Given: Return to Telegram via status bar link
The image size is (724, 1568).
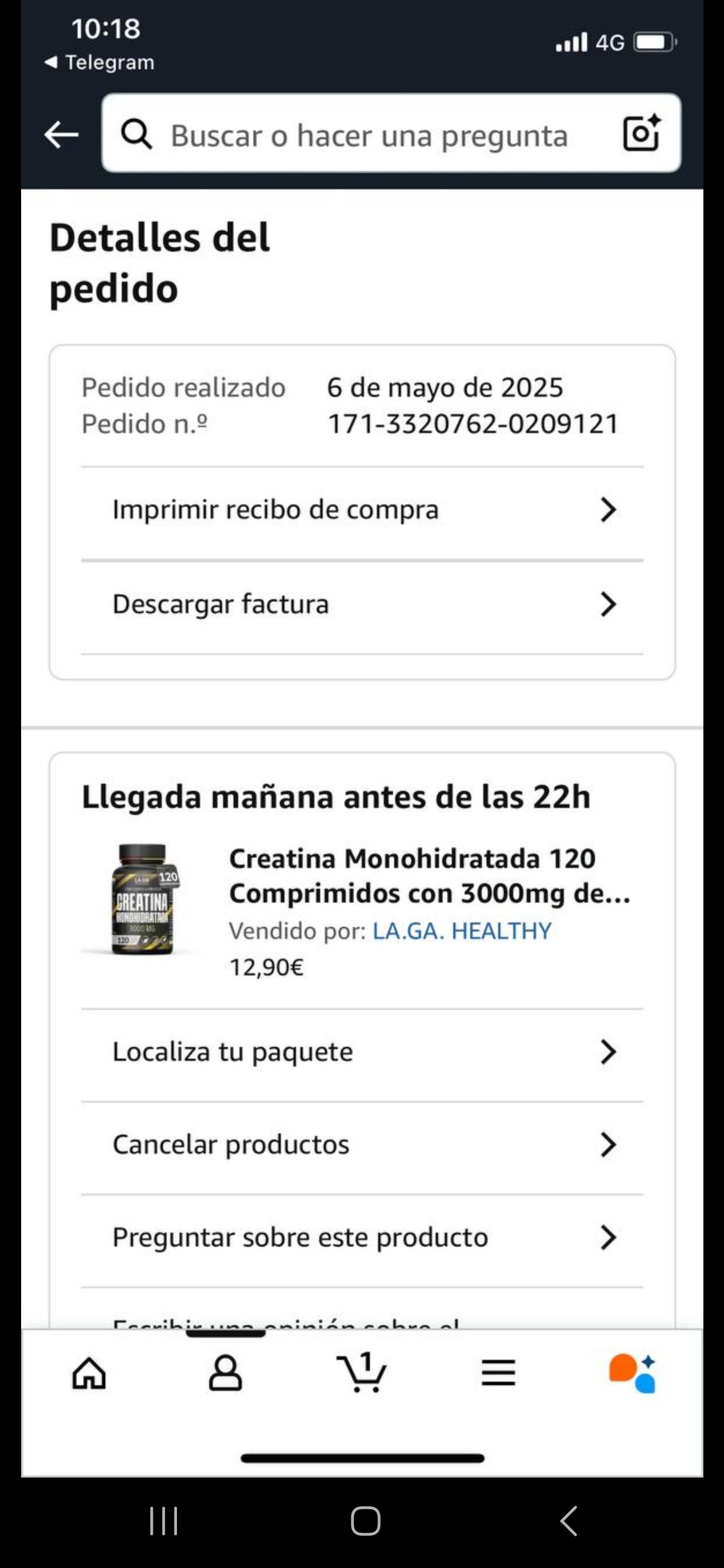Looking at the screenshot, I should tap(100, 62).
